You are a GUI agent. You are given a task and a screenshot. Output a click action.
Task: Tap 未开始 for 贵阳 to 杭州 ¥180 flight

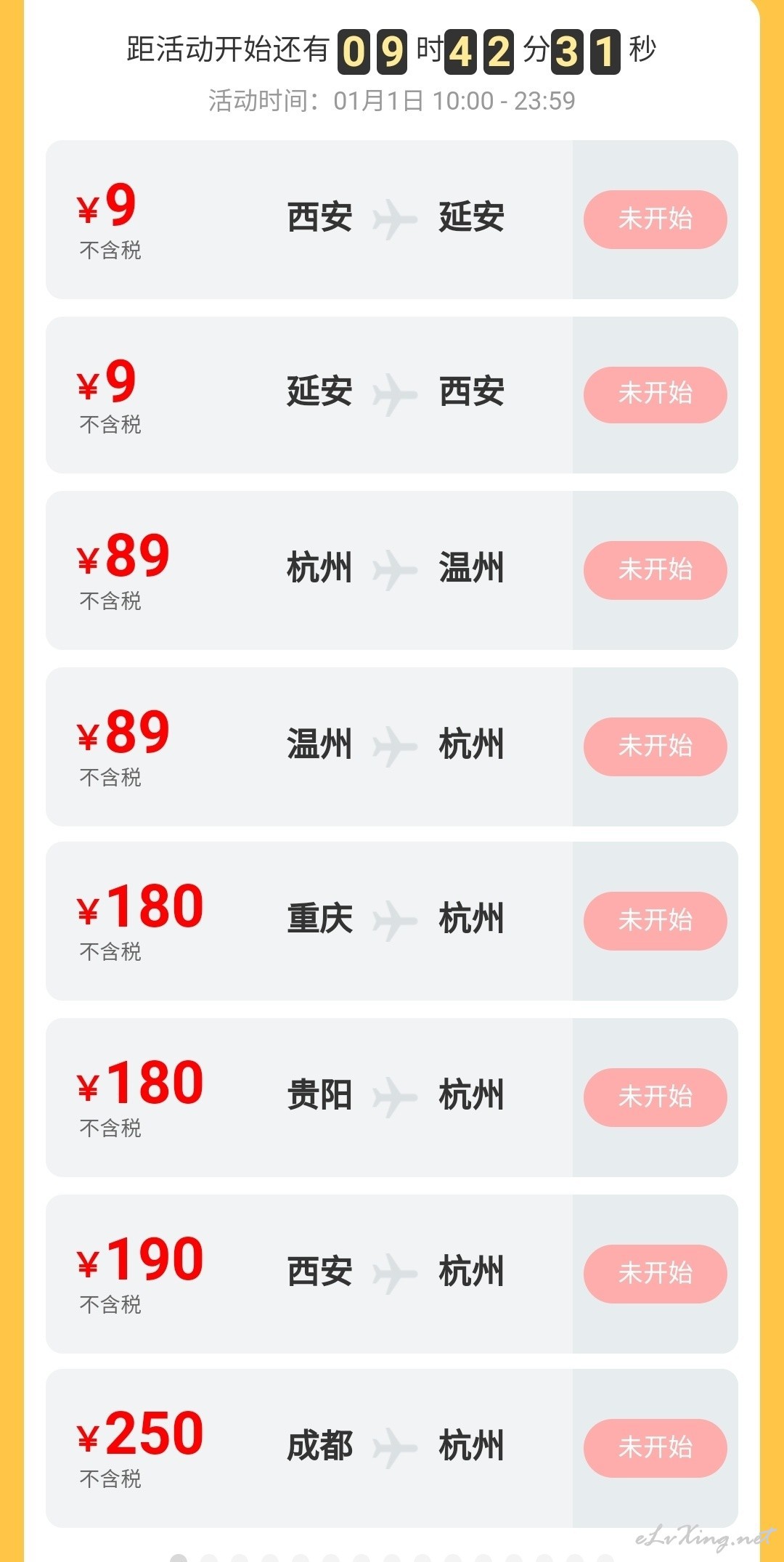tap(655, 1097)
